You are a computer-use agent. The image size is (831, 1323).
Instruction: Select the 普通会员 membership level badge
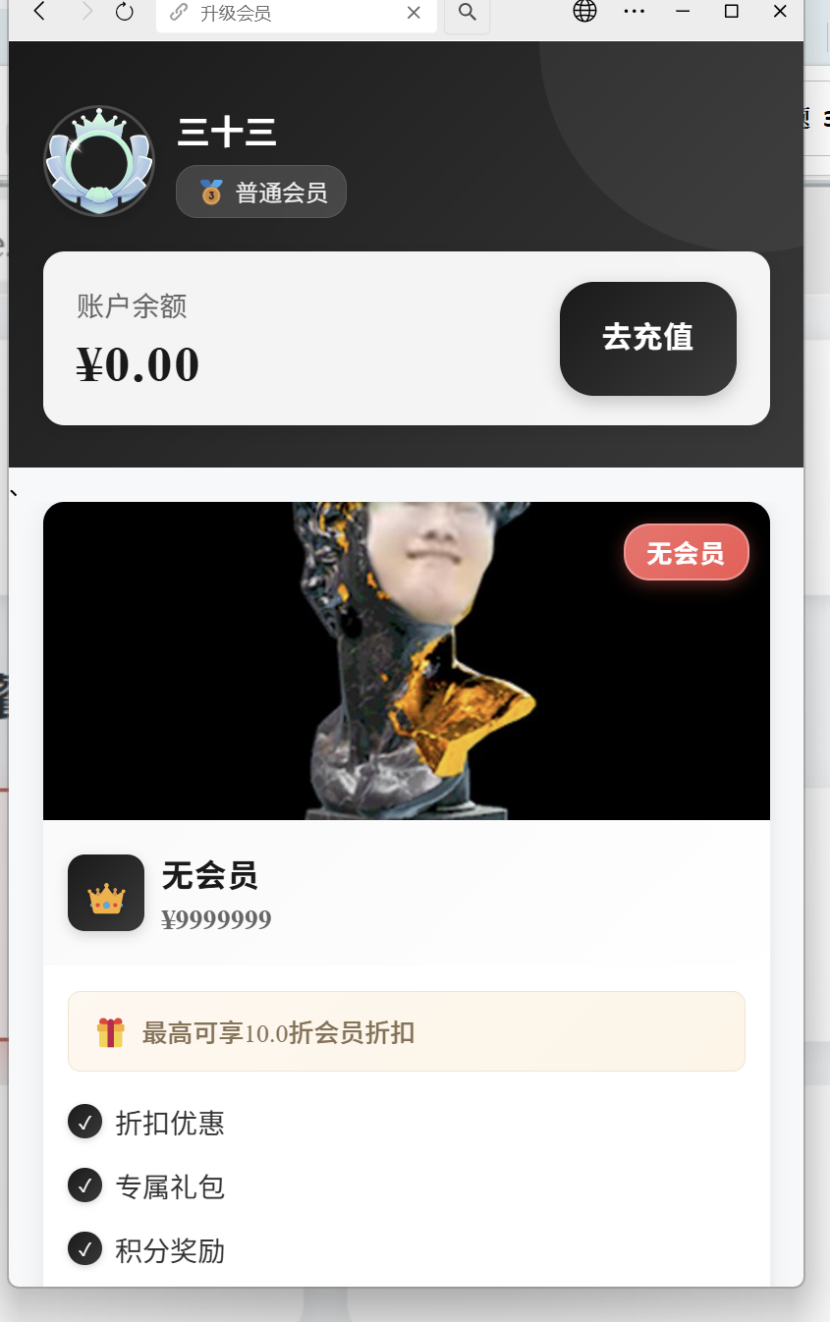pyautogui.click(x=260, y=191)
